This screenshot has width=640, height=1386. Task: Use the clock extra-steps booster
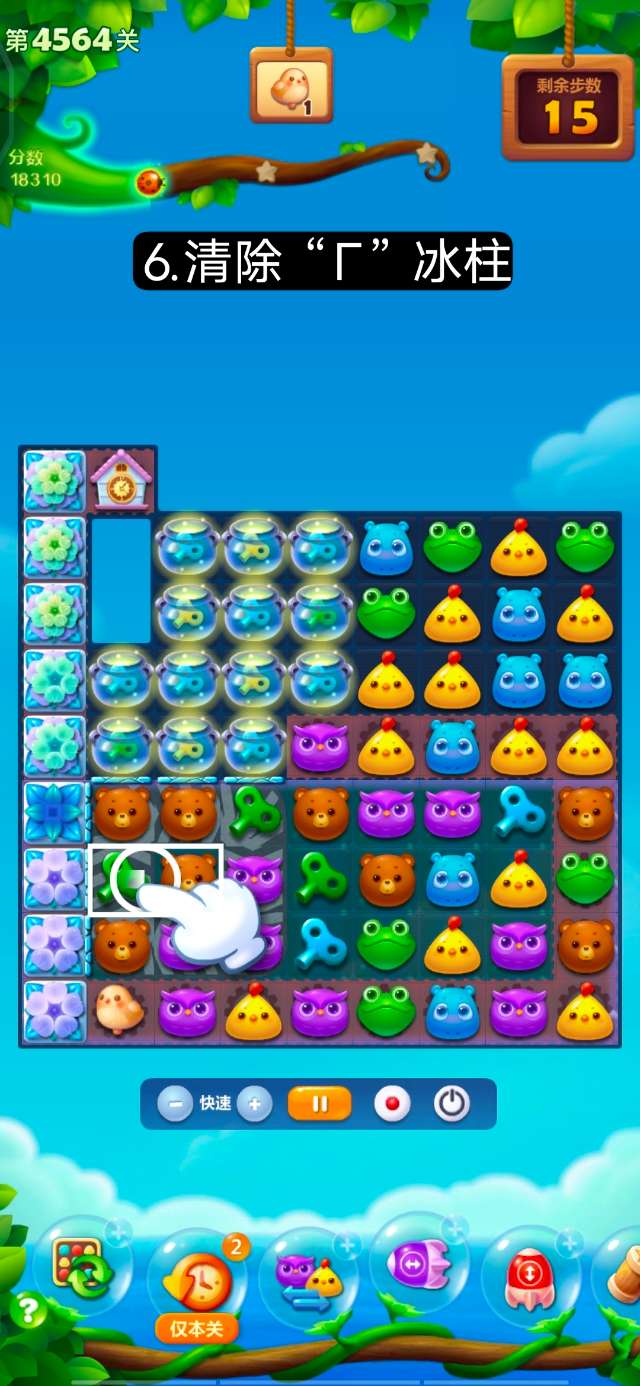coord(197,1277)
